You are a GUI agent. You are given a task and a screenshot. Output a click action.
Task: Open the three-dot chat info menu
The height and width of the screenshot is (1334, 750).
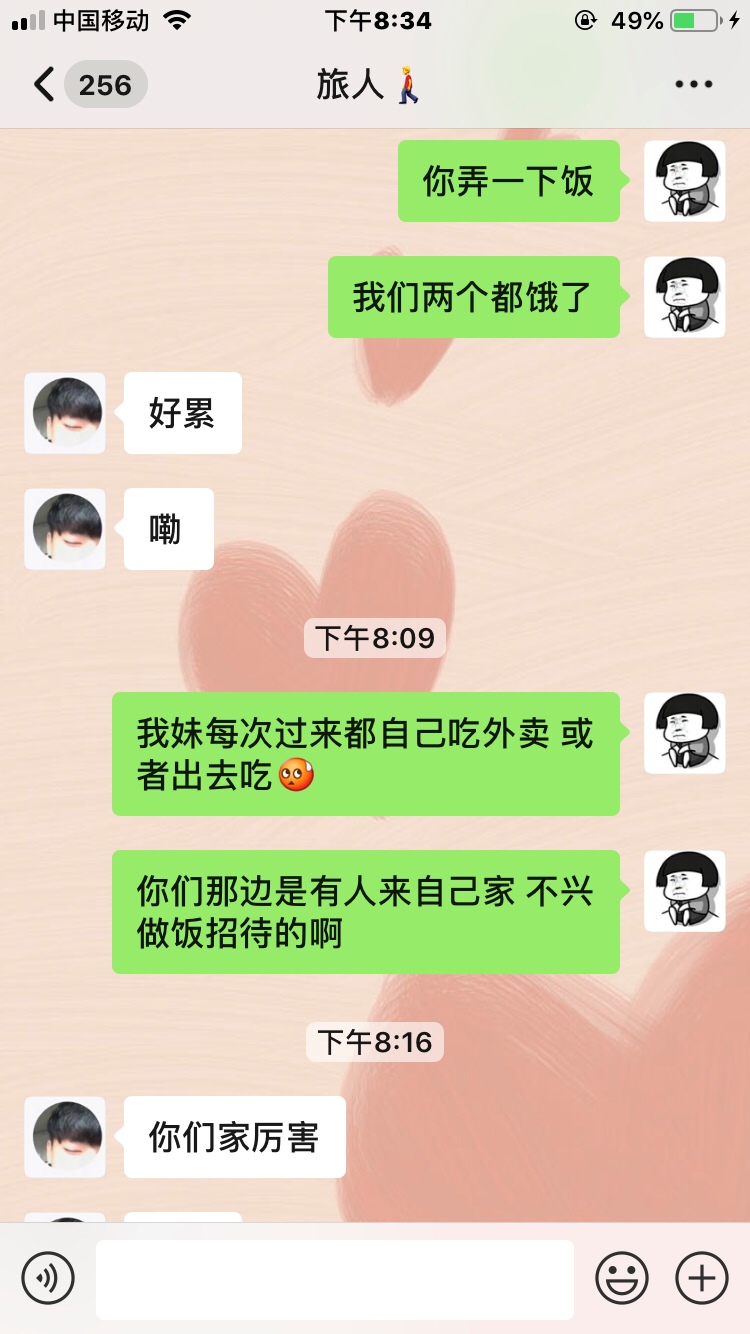pyautogui.click(x=693, y=85)
